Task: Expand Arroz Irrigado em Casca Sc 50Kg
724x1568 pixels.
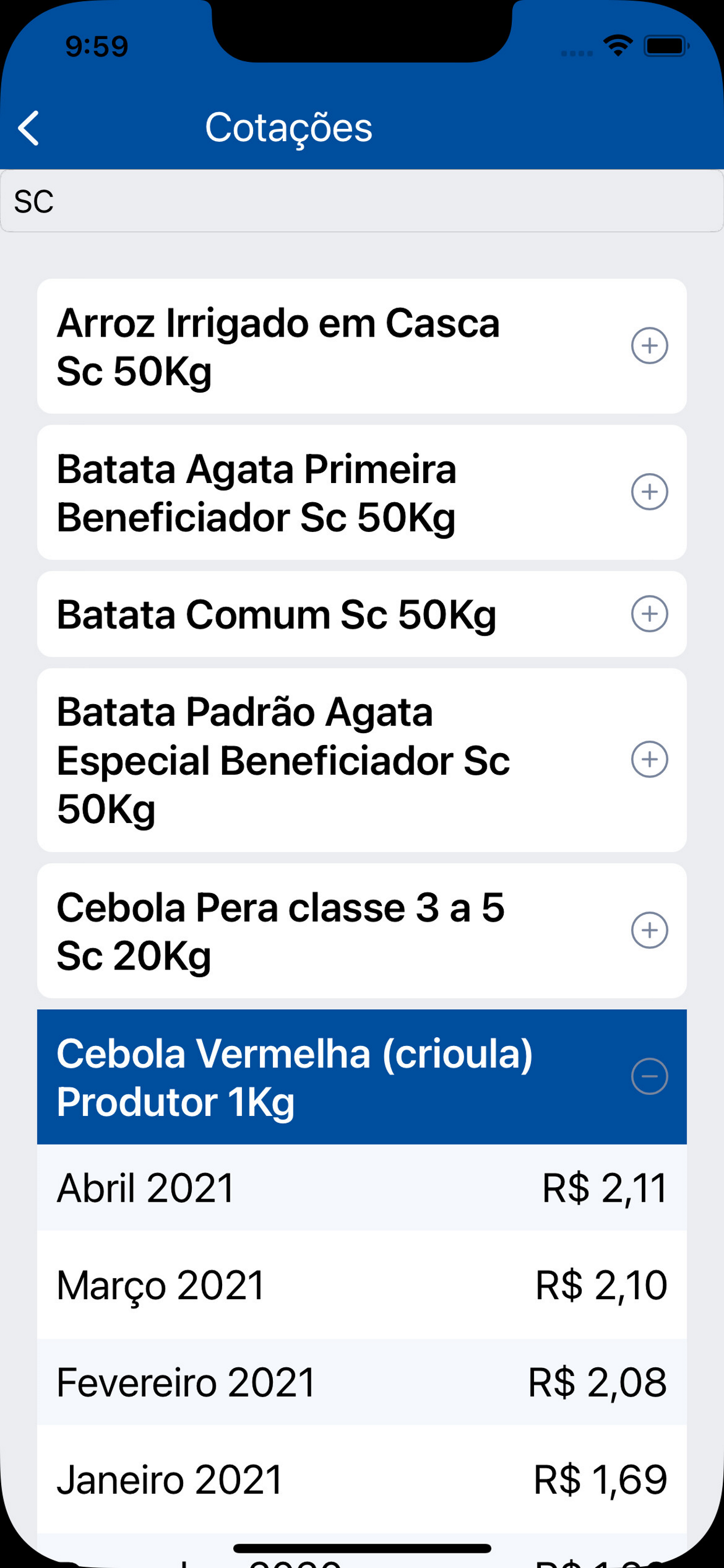Action: click(x=649, y=346)
